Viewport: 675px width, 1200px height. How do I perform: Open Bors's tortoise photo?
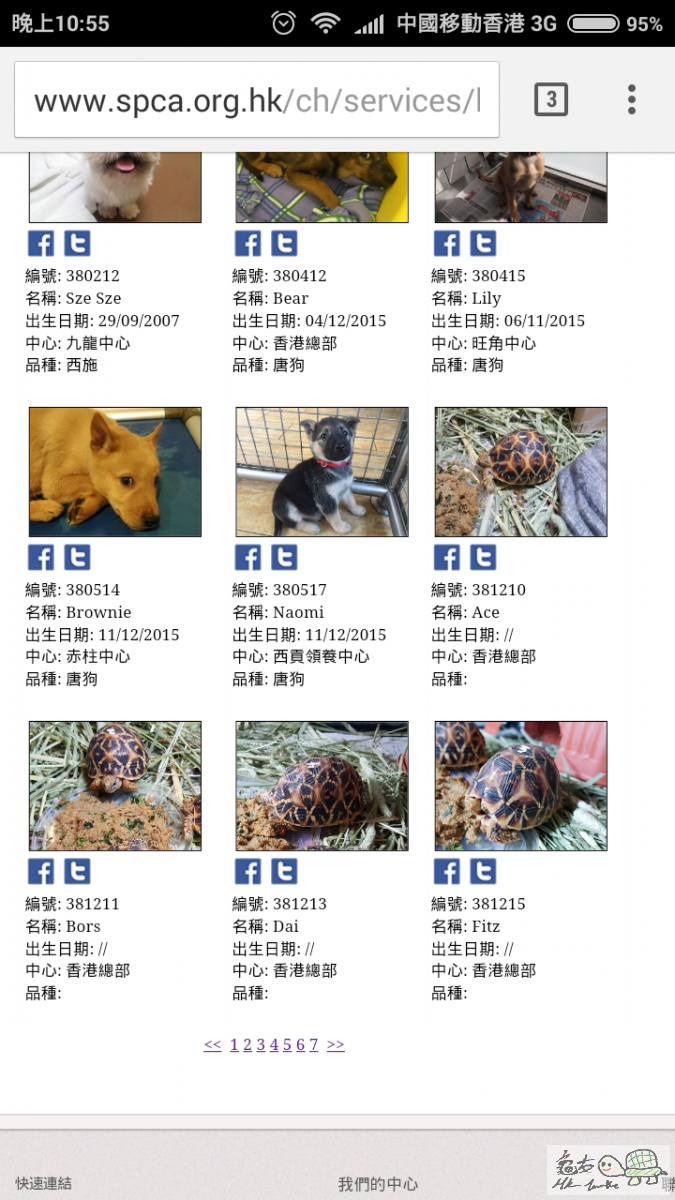[115, 786]
